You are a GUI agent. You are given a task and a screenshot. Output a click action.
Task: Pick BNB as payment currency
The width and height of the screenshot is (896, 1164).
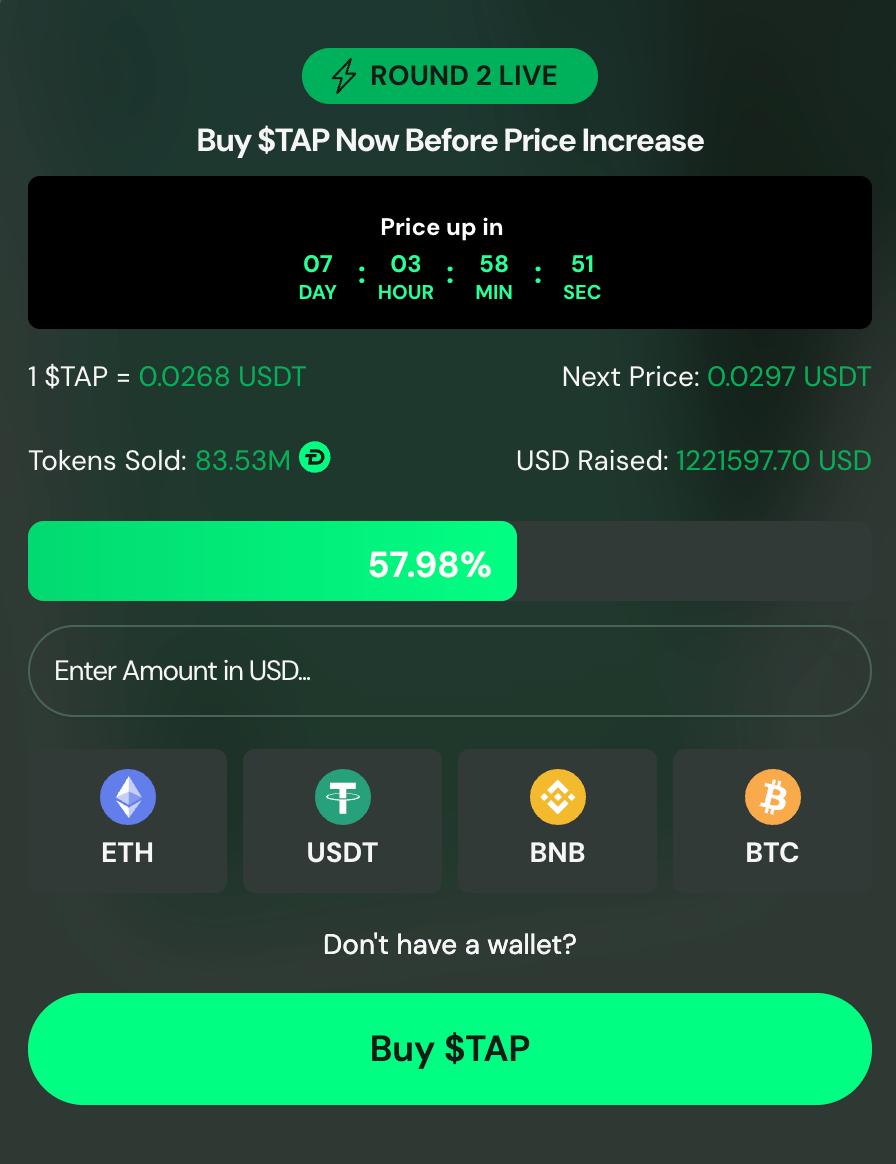click(x=557, y=820)
